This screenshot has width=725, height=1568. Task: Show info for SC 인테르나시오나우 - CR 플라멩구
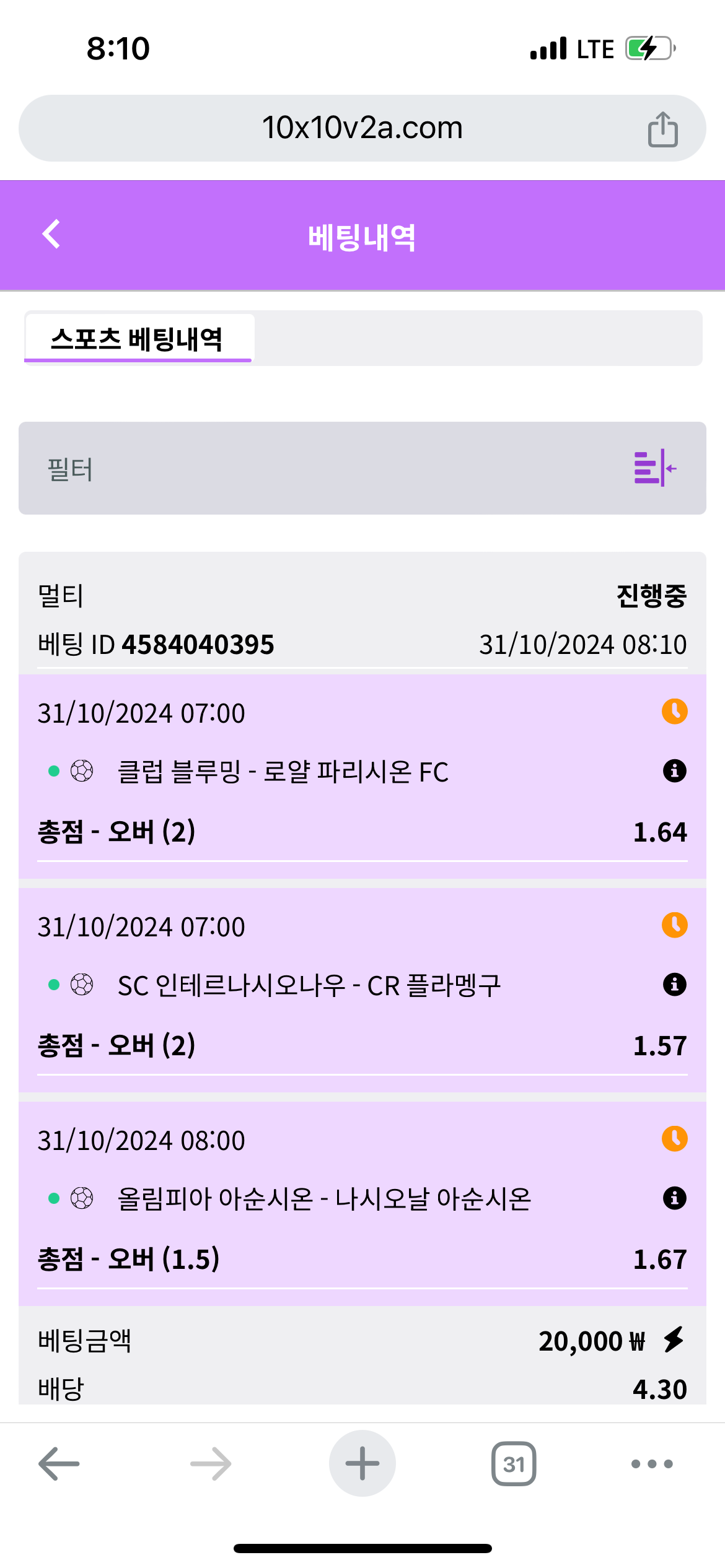(x=674, y=985)
